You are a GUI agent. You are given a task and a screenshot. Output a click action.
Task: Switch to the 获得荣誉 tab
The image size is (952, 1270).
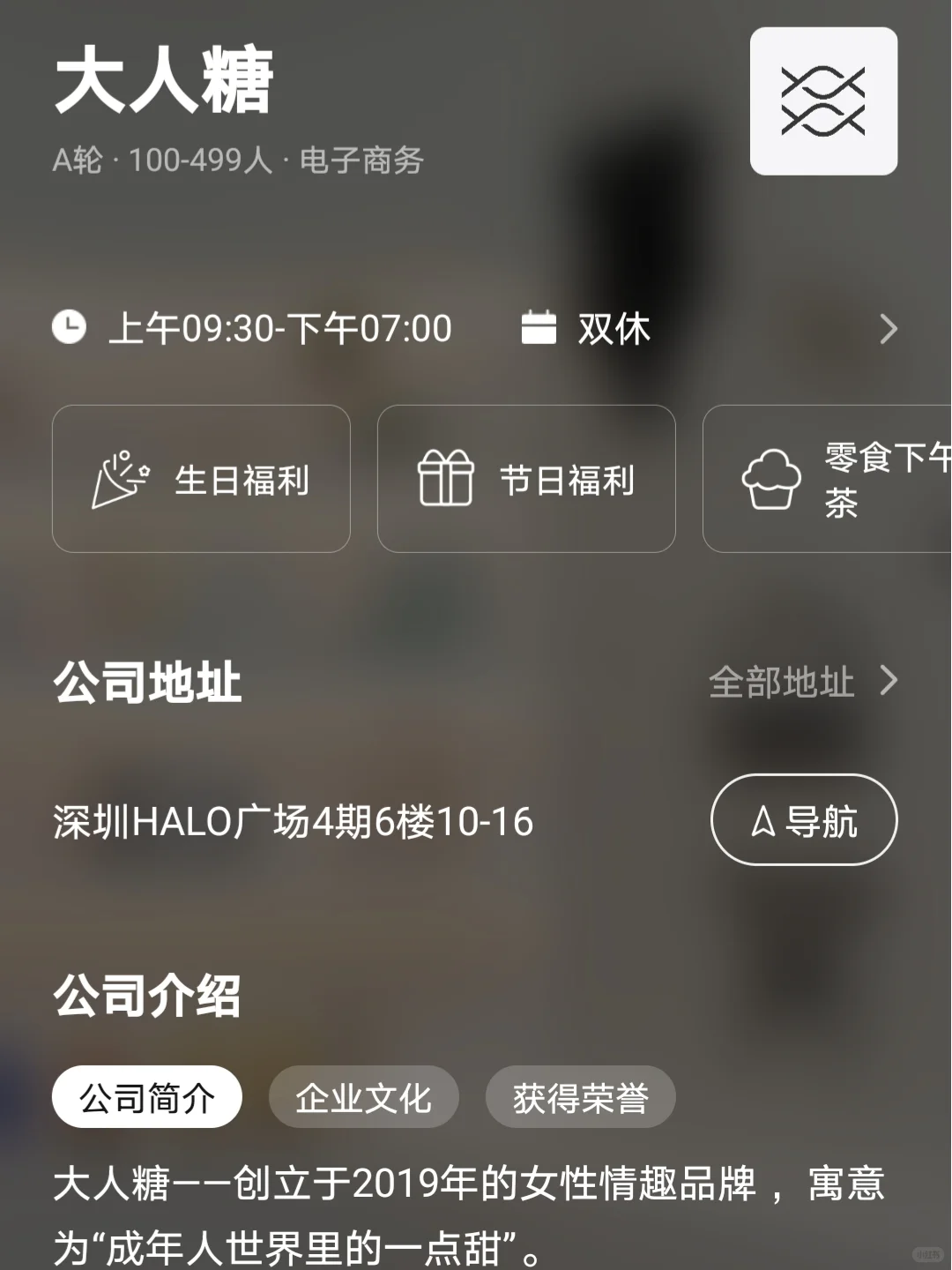pos(580,1097)
